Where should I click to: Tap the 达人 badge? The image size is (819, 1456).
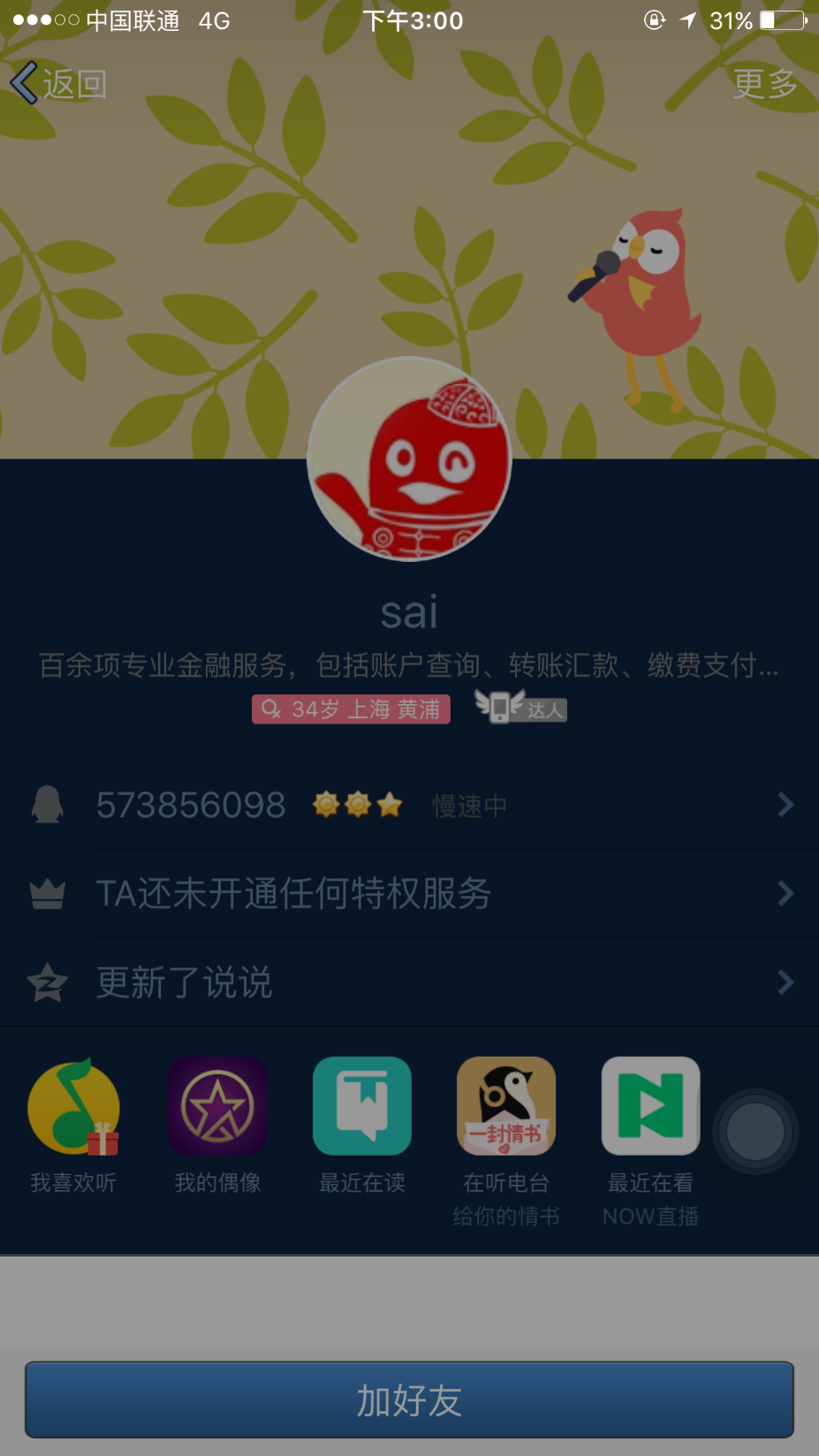[x=521, y=708]
